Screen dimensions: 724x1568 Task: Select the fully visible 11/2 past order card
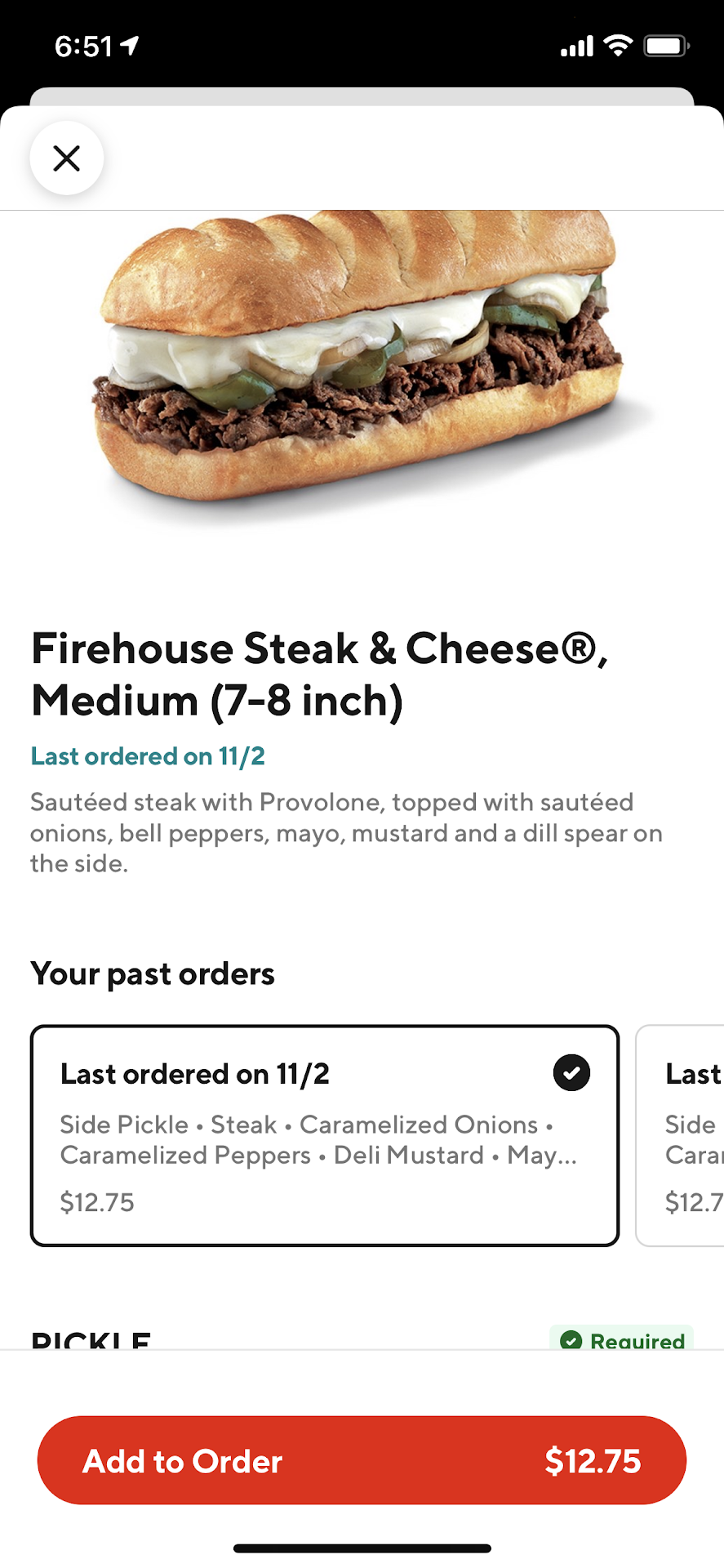324,1135
